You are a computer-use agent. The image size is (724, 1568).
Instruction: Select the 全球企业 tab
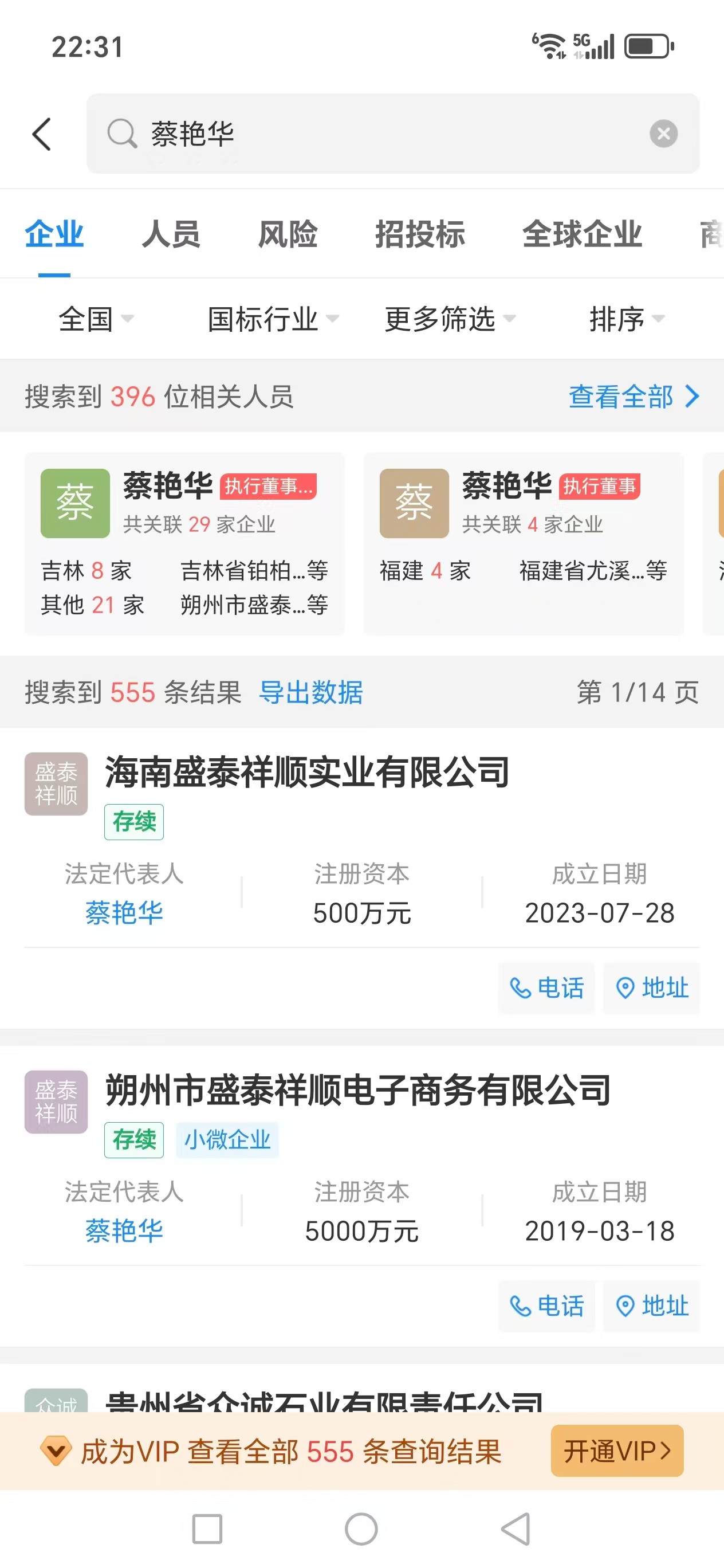tap(583, 234)
